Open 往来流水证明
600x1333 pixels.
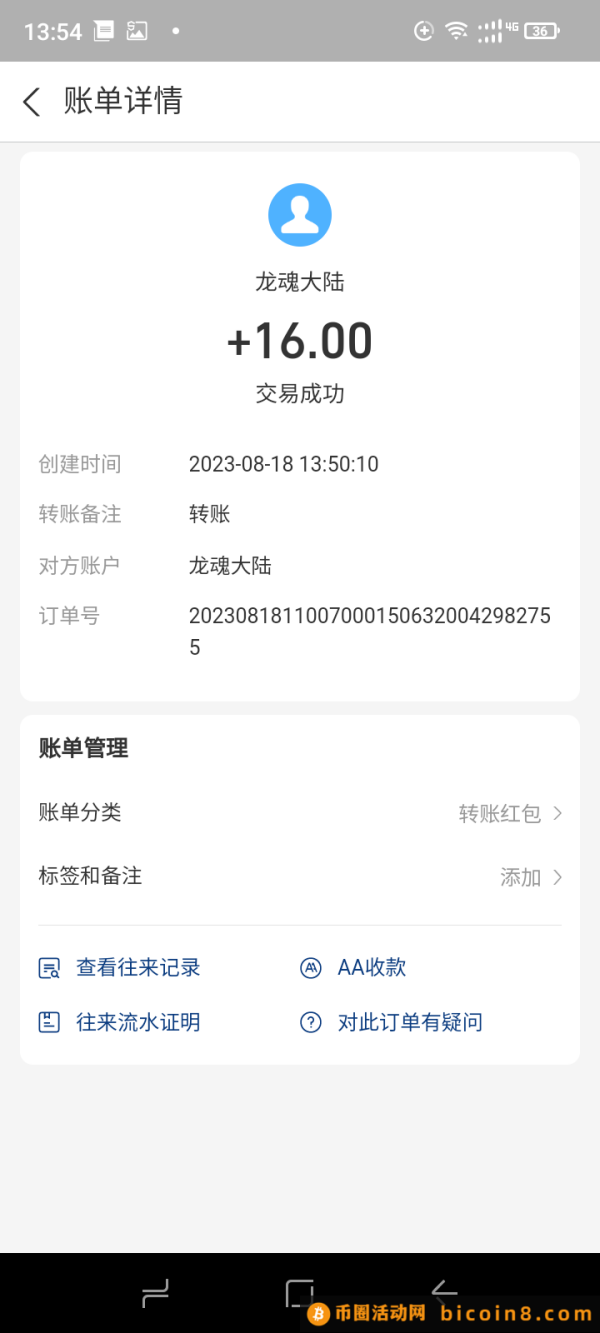click(119, 1022)
